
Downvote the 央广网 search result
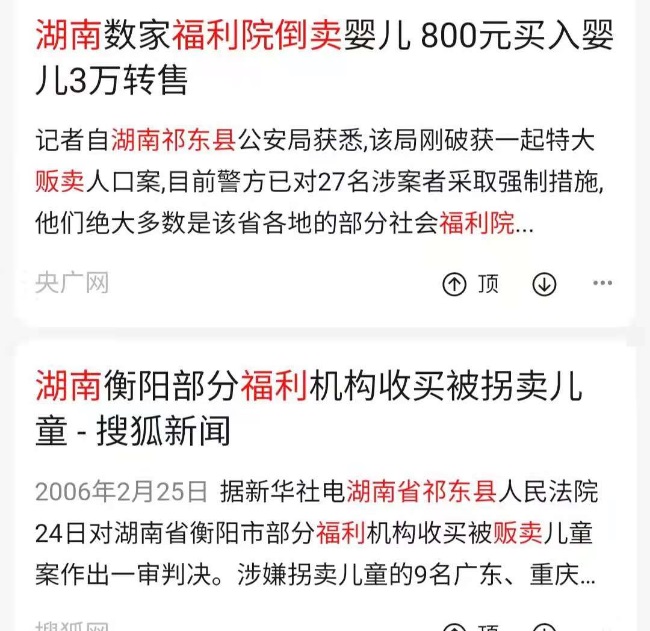[x=544, y=284]
